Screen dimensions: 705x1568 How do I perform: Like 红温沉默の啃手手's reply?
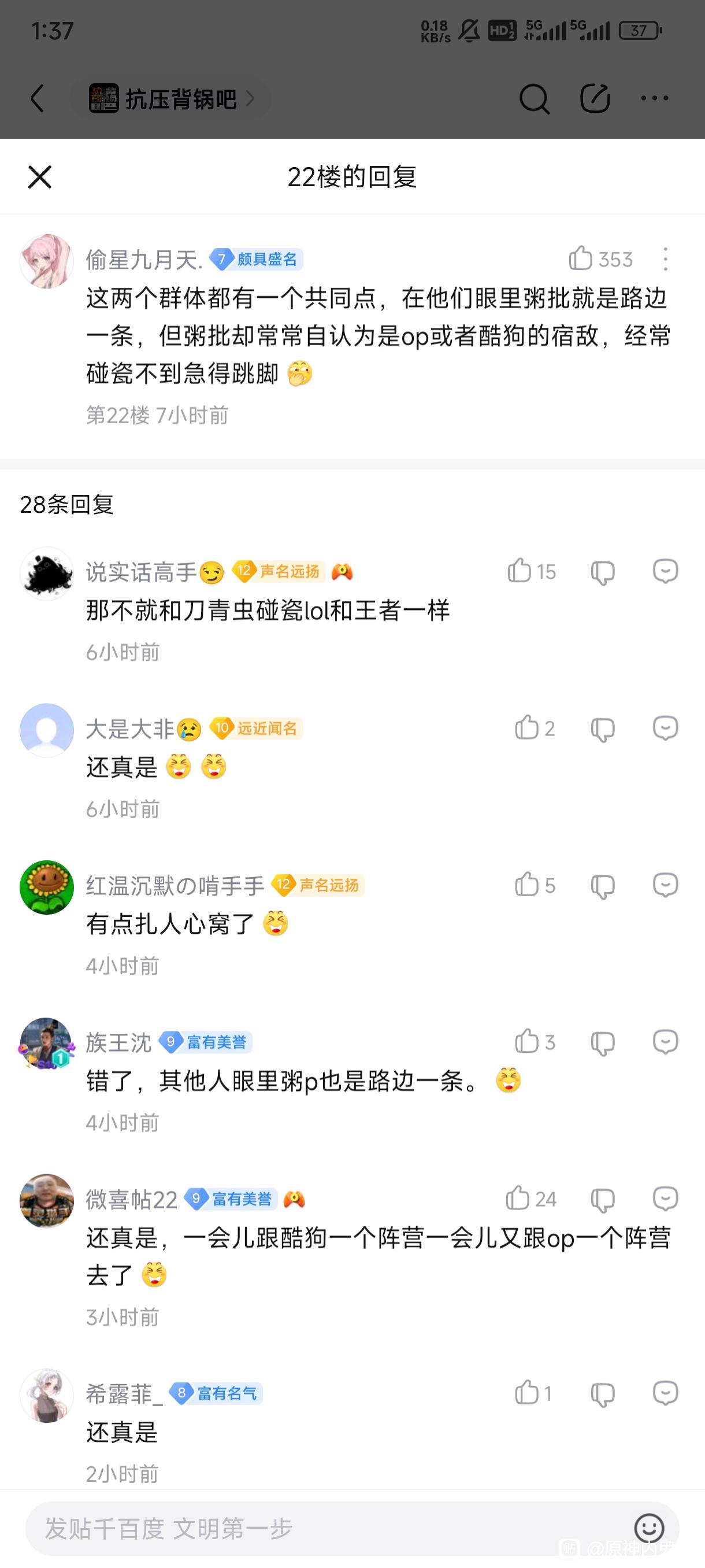pyautogui.click(x=527, y=885)
